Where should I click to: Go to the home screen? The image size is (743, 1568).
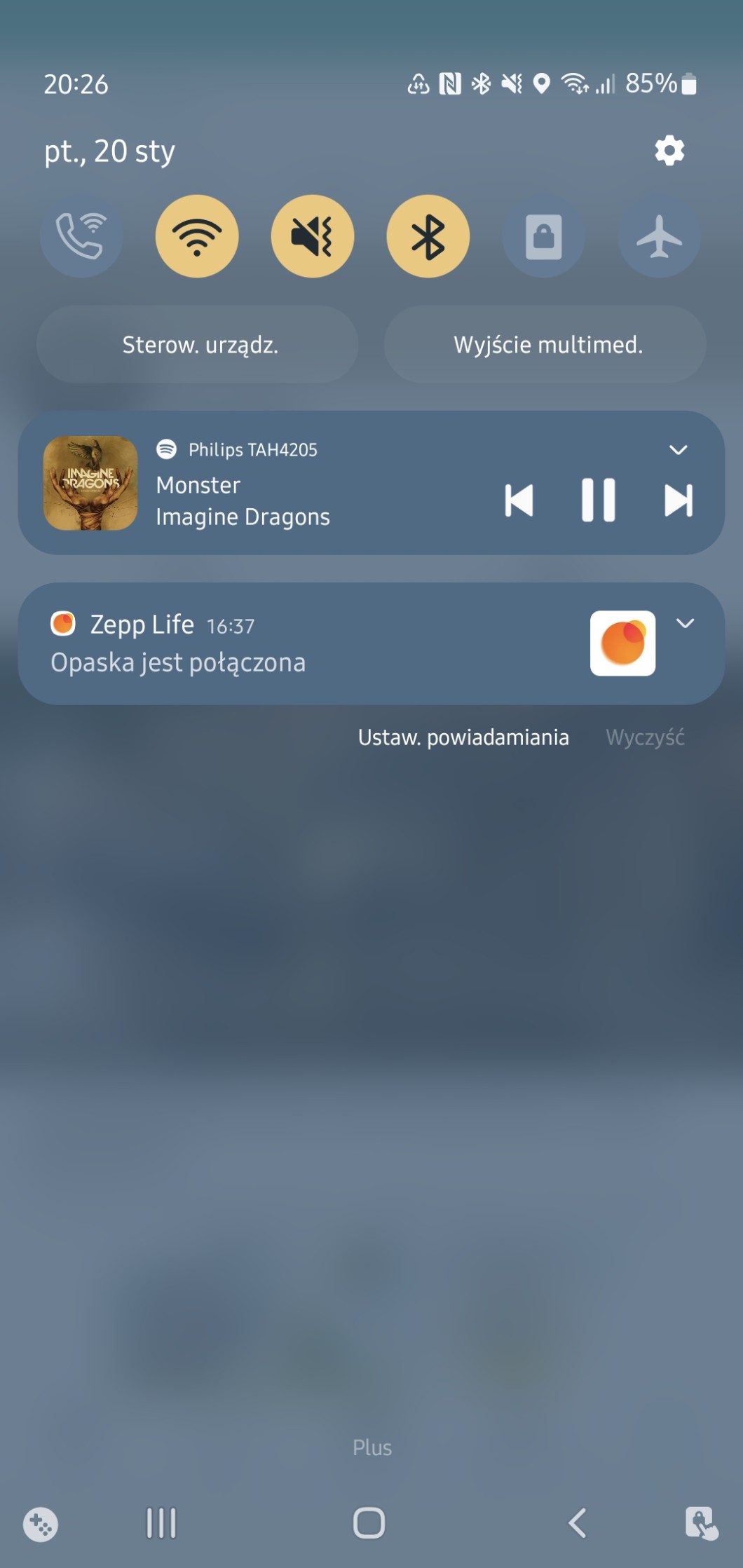click(369, 1522)
